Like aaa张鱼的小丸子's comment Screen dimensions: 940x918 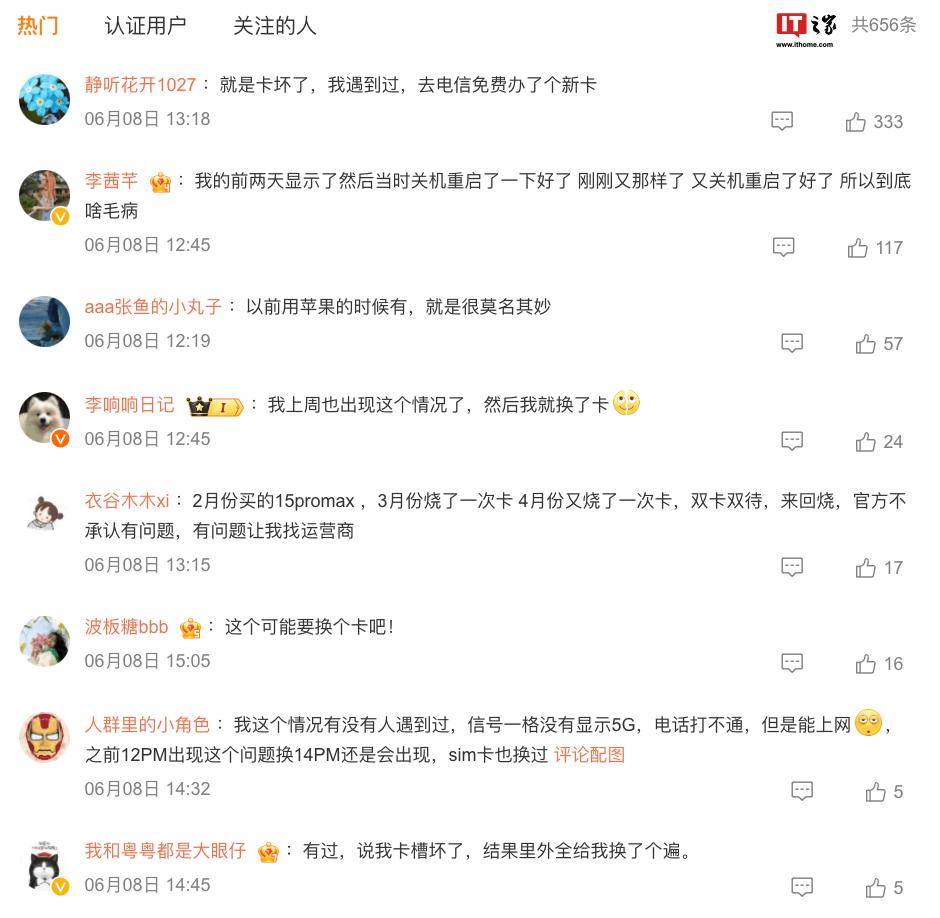866,344
